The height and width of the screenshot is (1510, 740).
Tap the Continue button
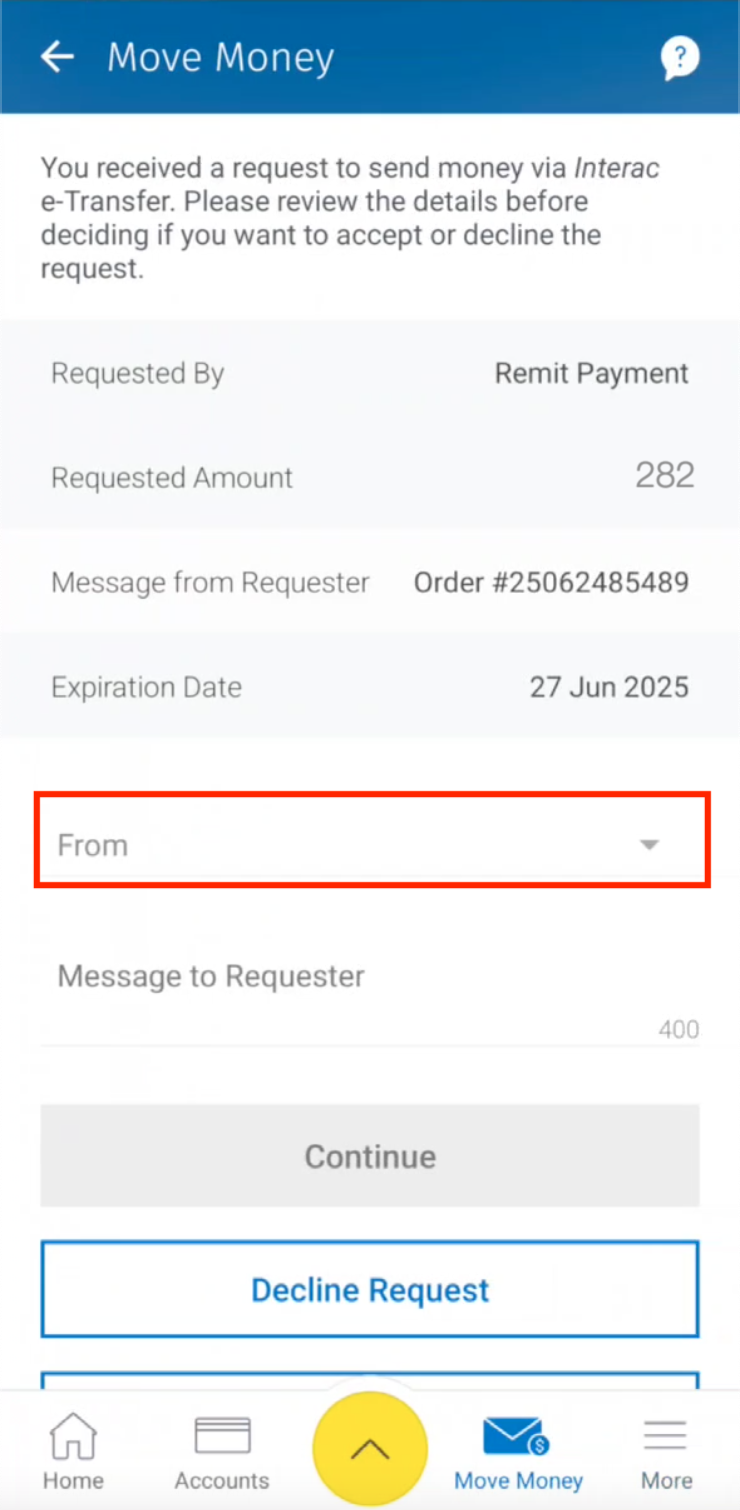[370, 1156]
